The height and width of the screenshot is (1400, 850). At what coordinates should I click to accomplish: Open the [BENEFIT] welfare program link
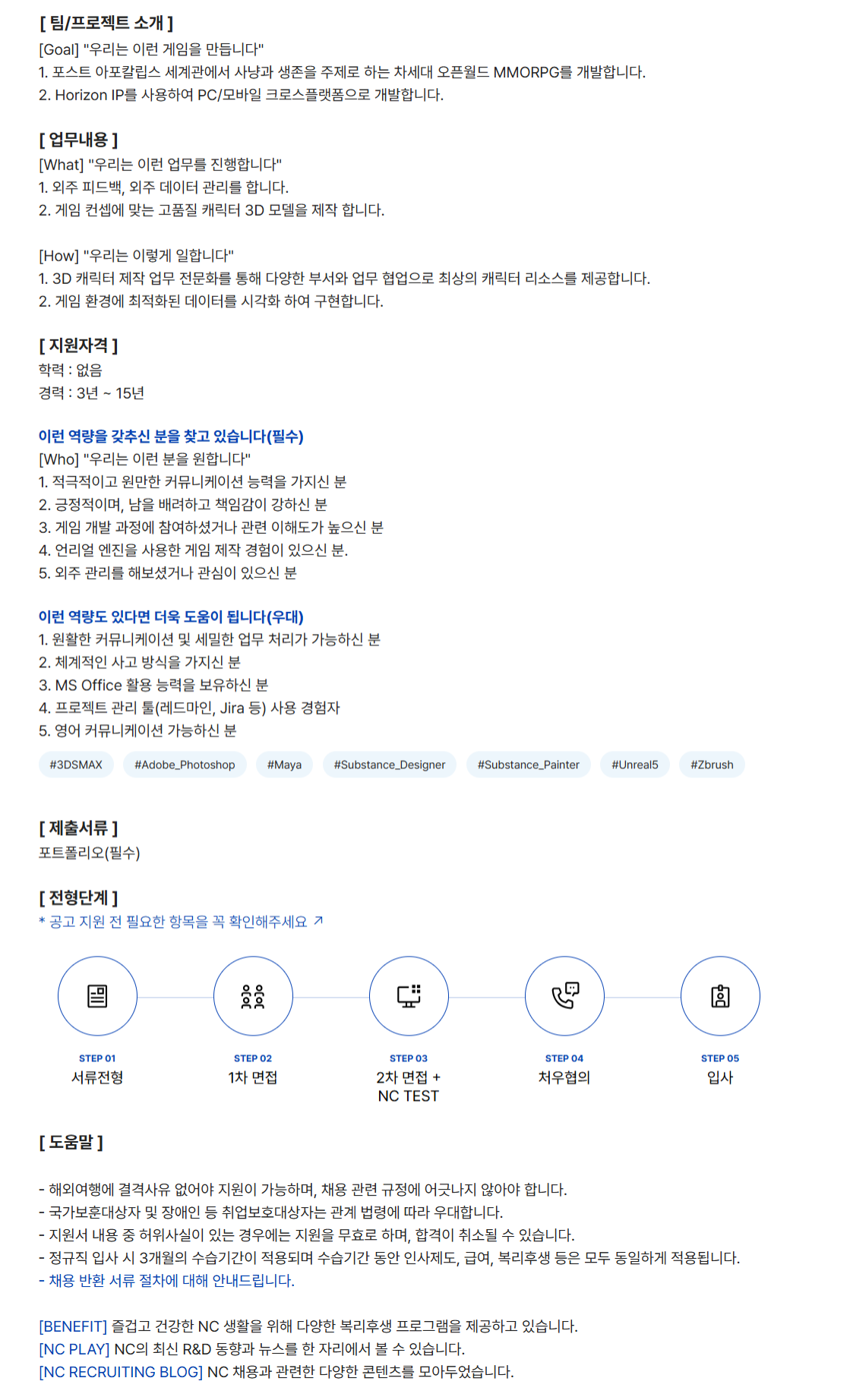73,1326
